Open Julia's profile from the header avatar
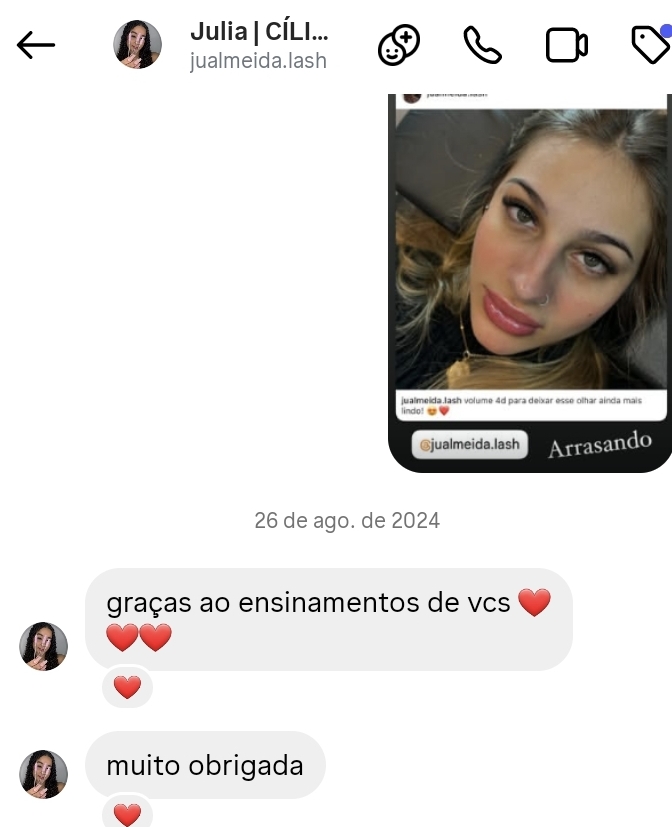Image resolution: width=672 pixels, height=827 pixels. coord(137,45)
